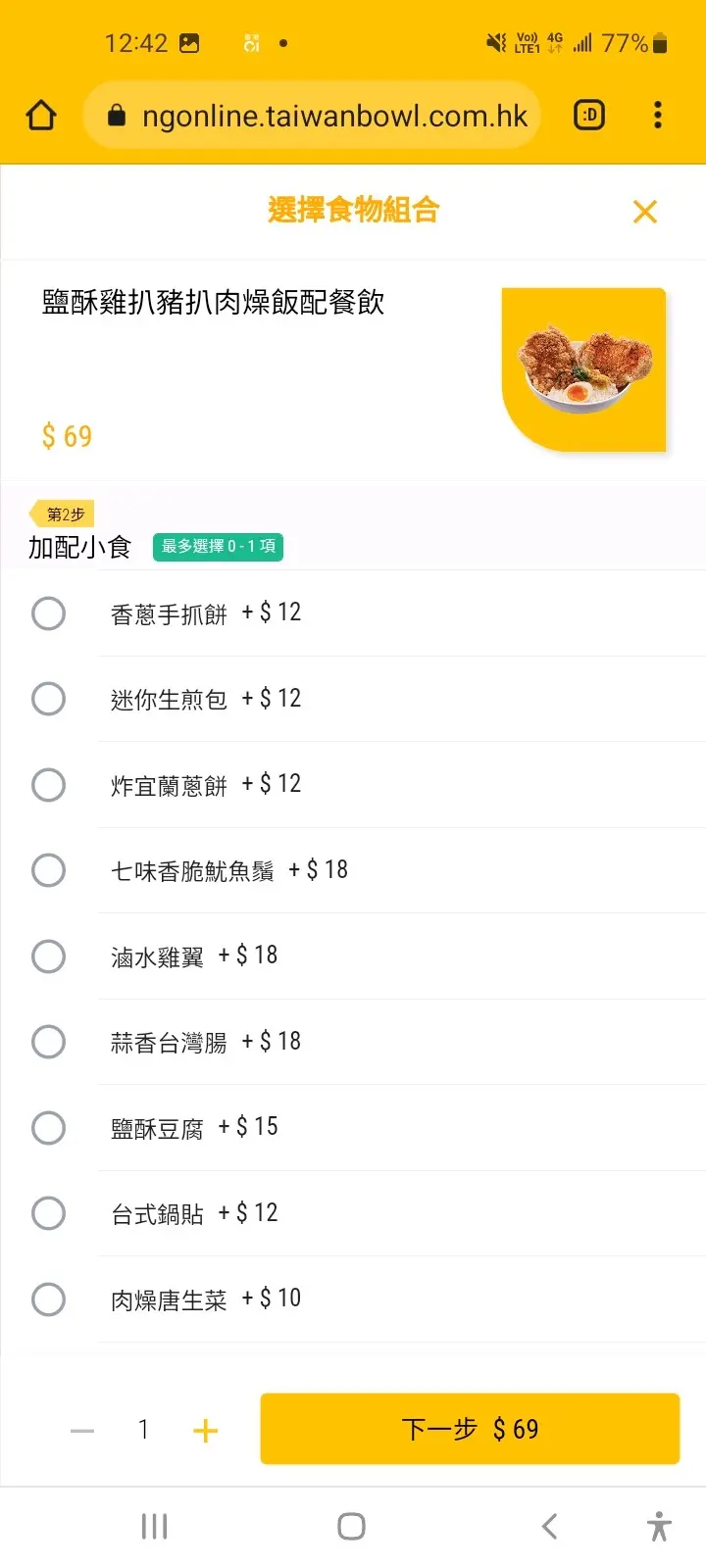Increase quantity with plus button

205,1431
